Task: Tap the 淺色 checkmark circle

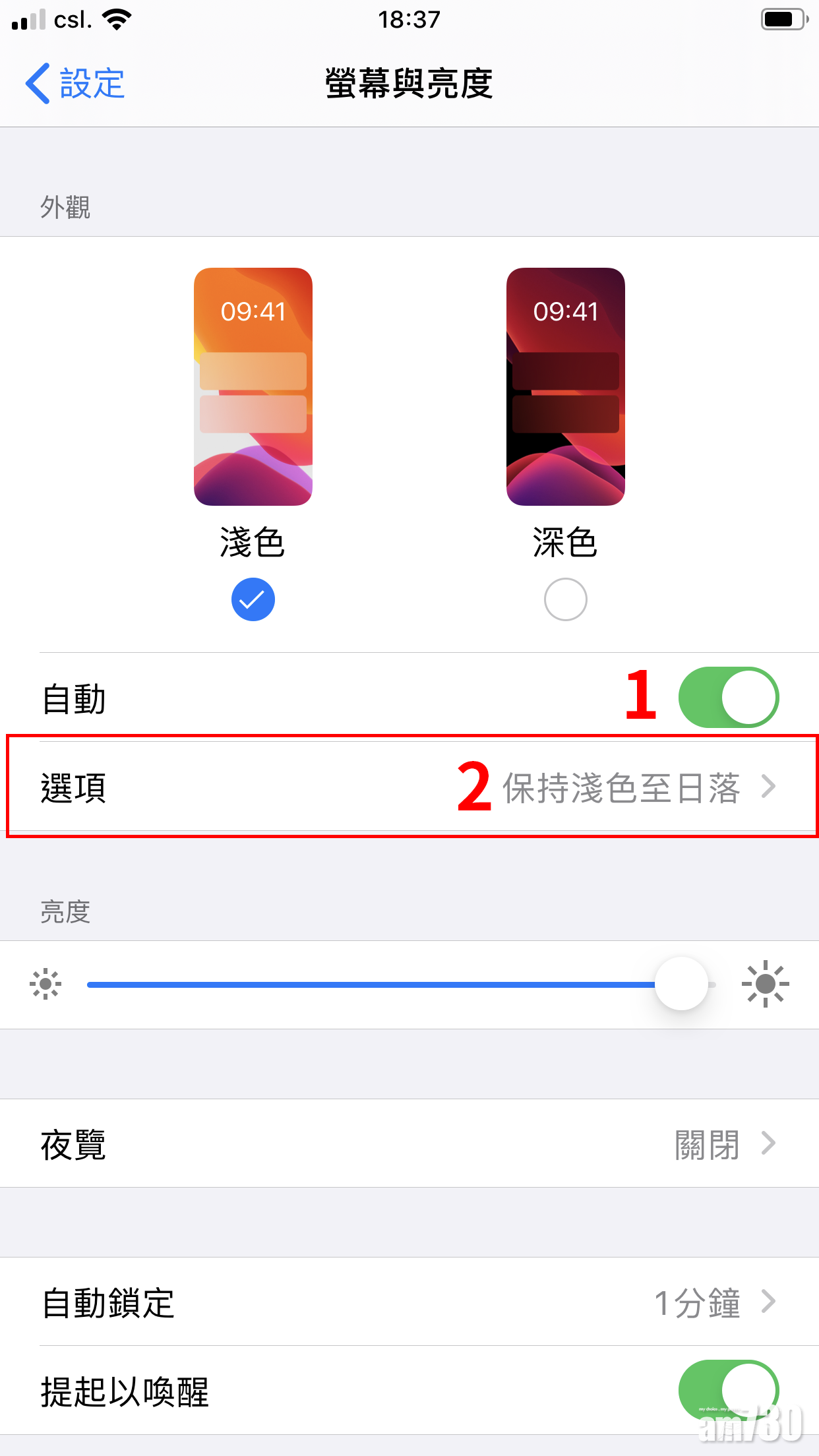Action: 253,599
